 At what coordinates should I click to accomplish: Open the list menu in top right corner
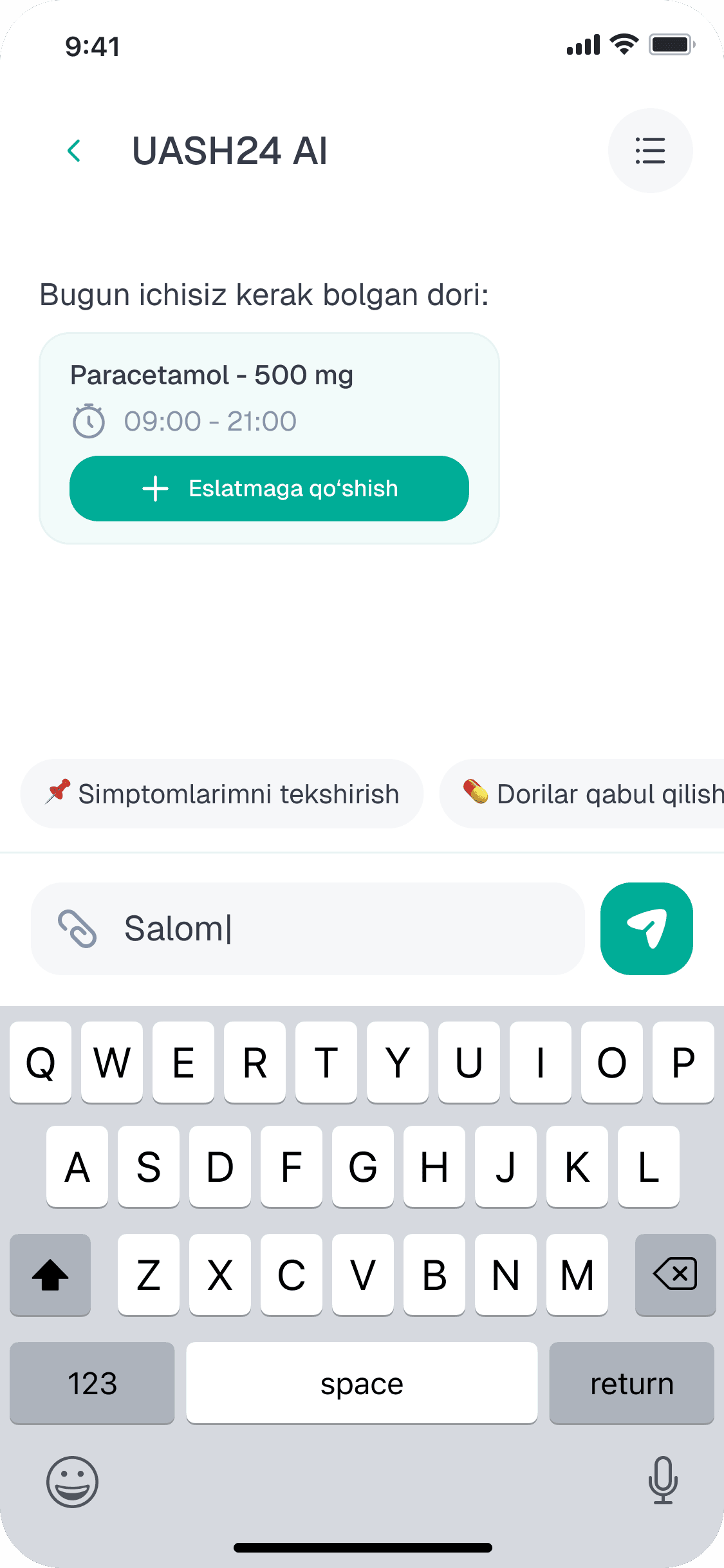(x=650, y=151)
